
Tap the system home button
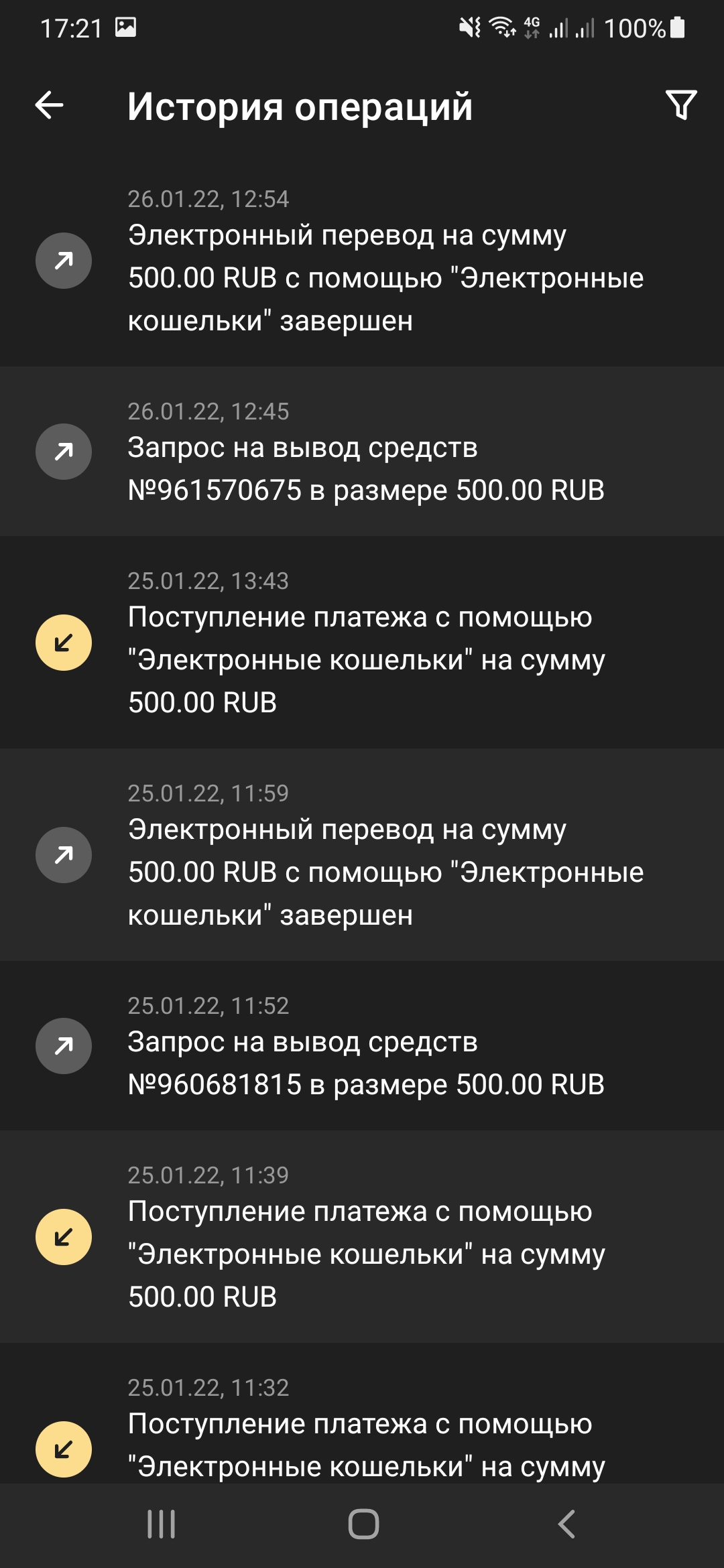[x=363, y=1524]
